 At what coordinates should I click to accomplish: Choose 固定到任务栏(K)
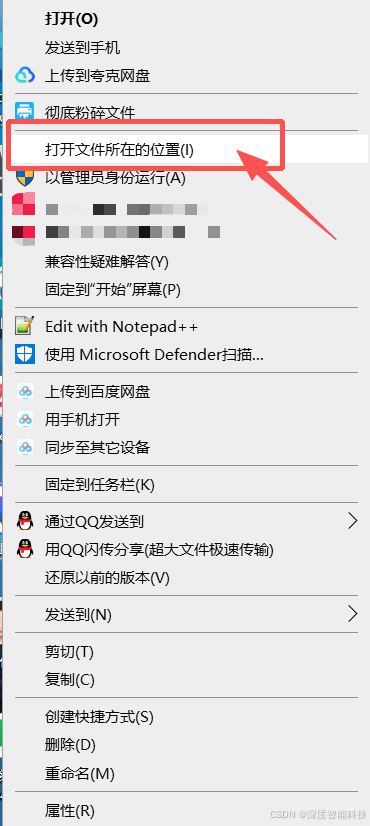point(186,485)
